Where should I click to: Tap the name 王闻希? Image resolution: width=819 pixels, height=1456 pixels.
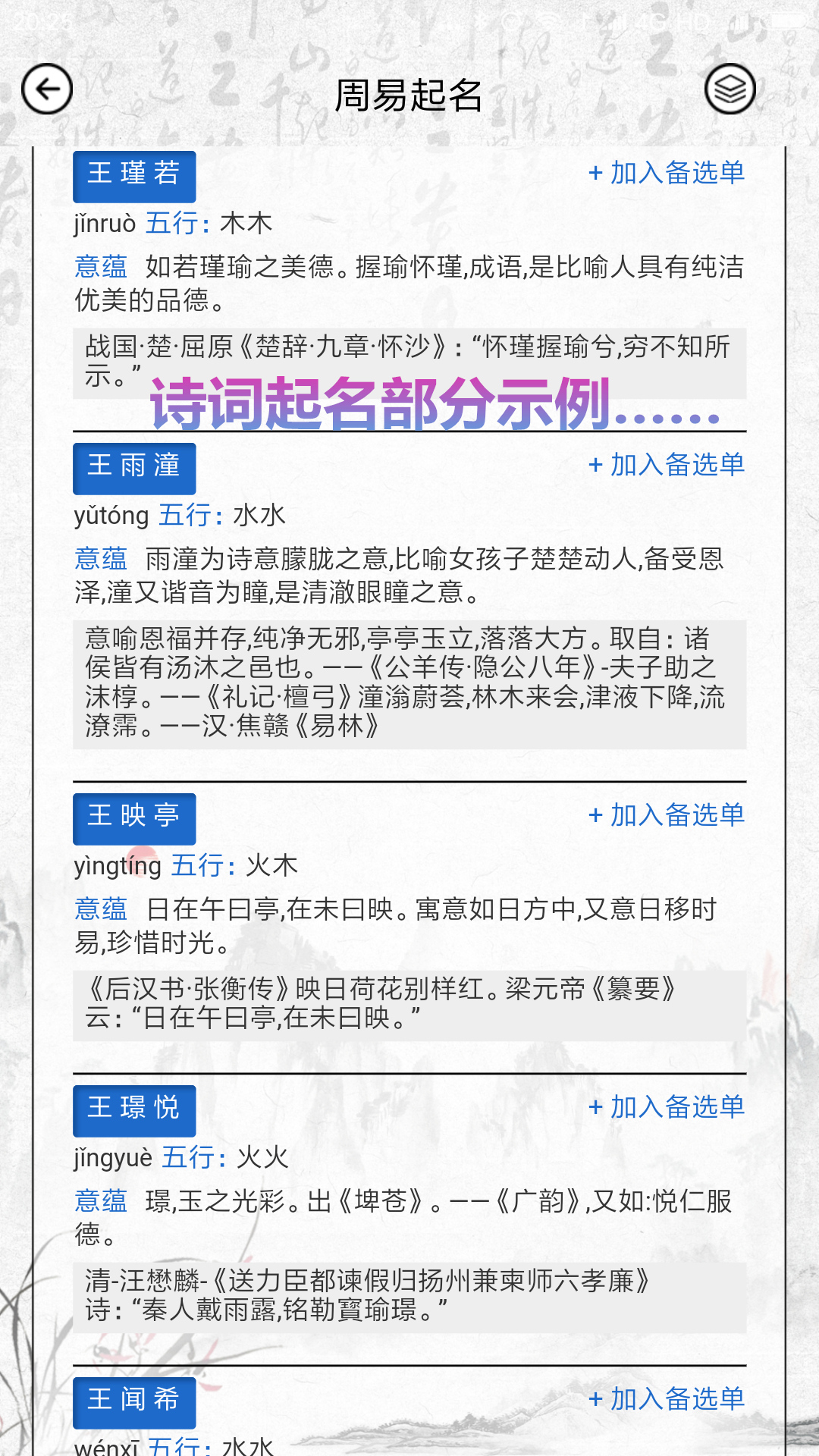click(x=134, y=1401)
